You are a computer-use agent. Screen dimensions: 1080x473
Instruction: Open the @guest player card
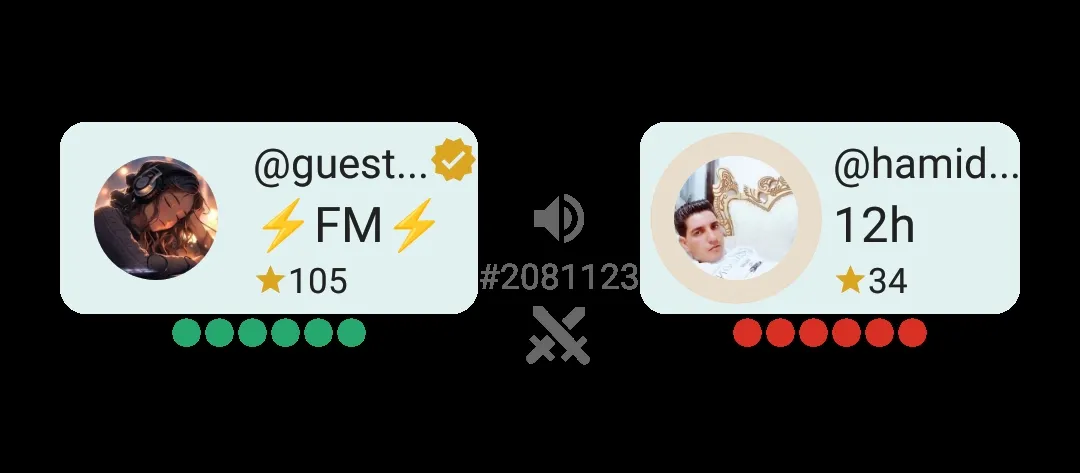click(268, 218)
